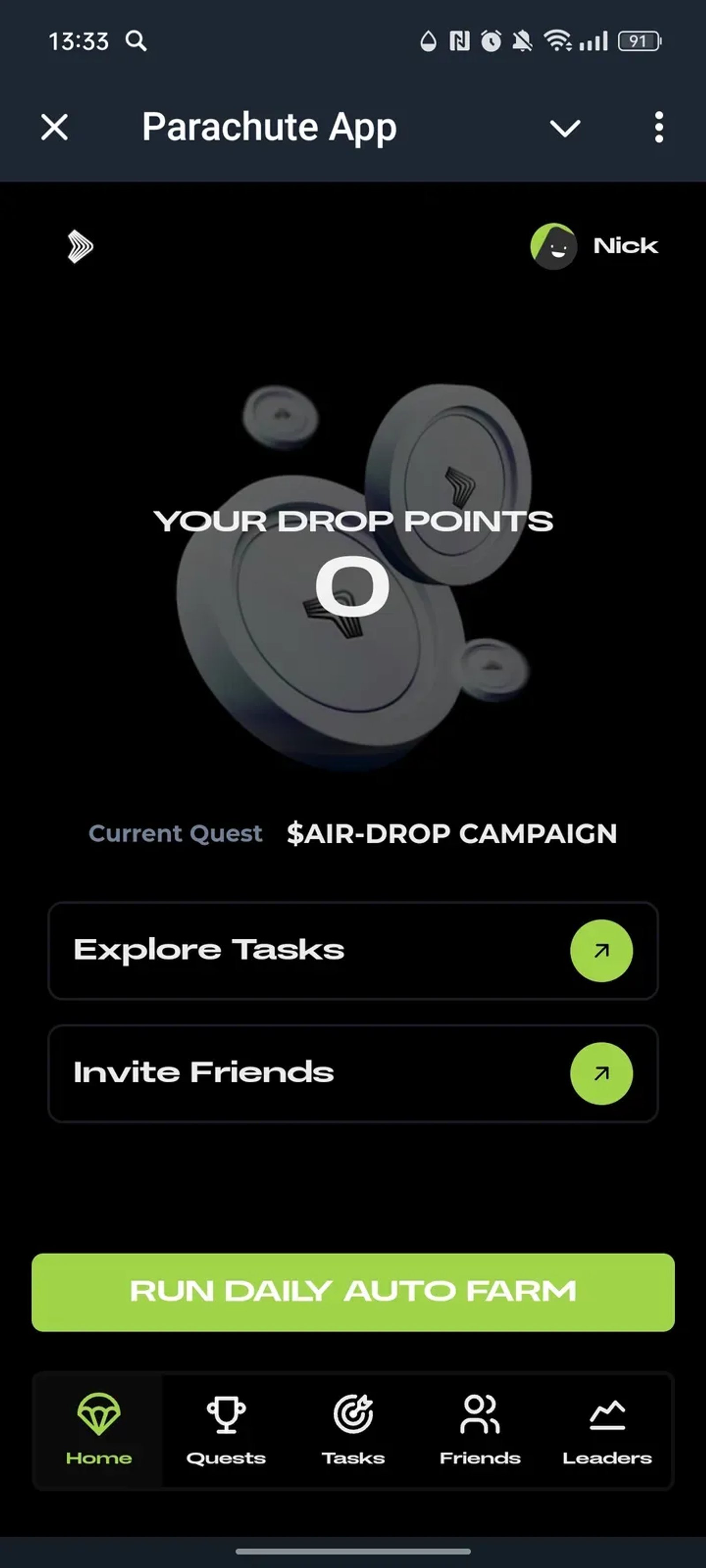Switch to the Quests tab

click(226, 1429)
